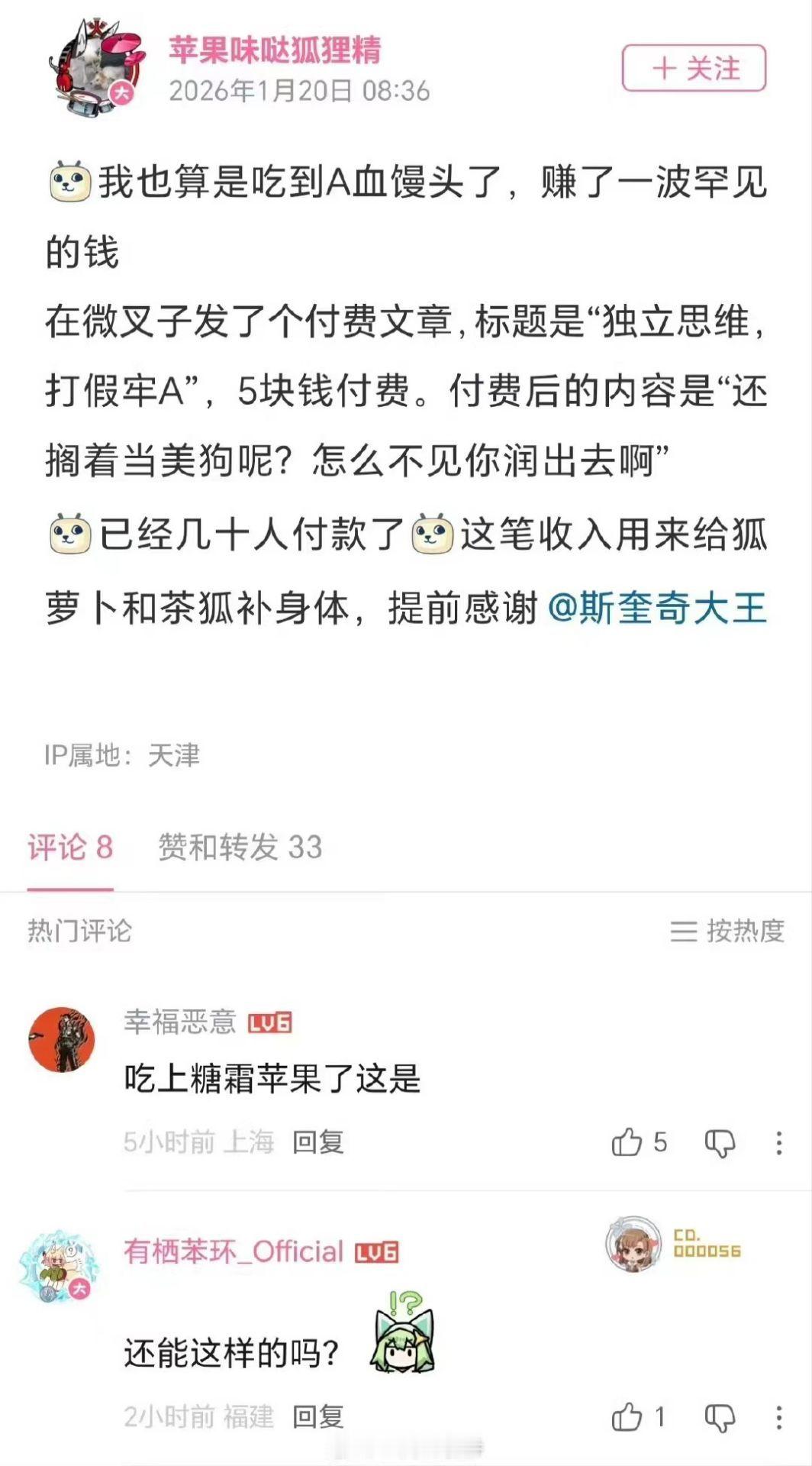This screenshot has height=1466, width=812.
Task: Open 苹果味哒狐狸精's profile avatar
Action: [97, 67]
